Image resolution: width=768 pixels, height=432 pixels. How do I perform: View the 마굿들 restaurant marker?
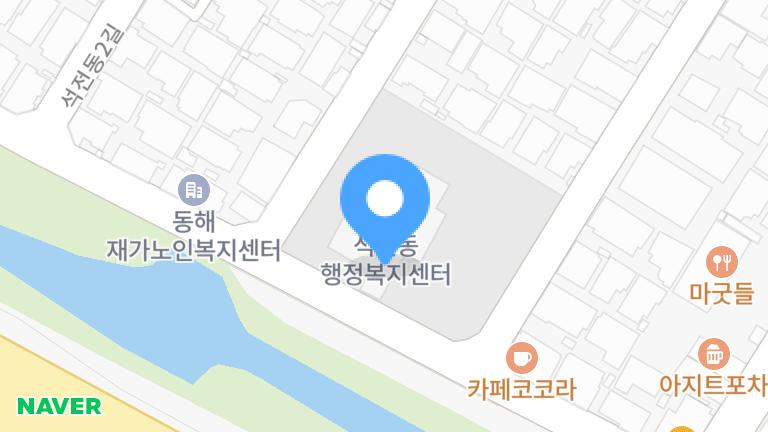pyautogui.click(x=720, y=263)
